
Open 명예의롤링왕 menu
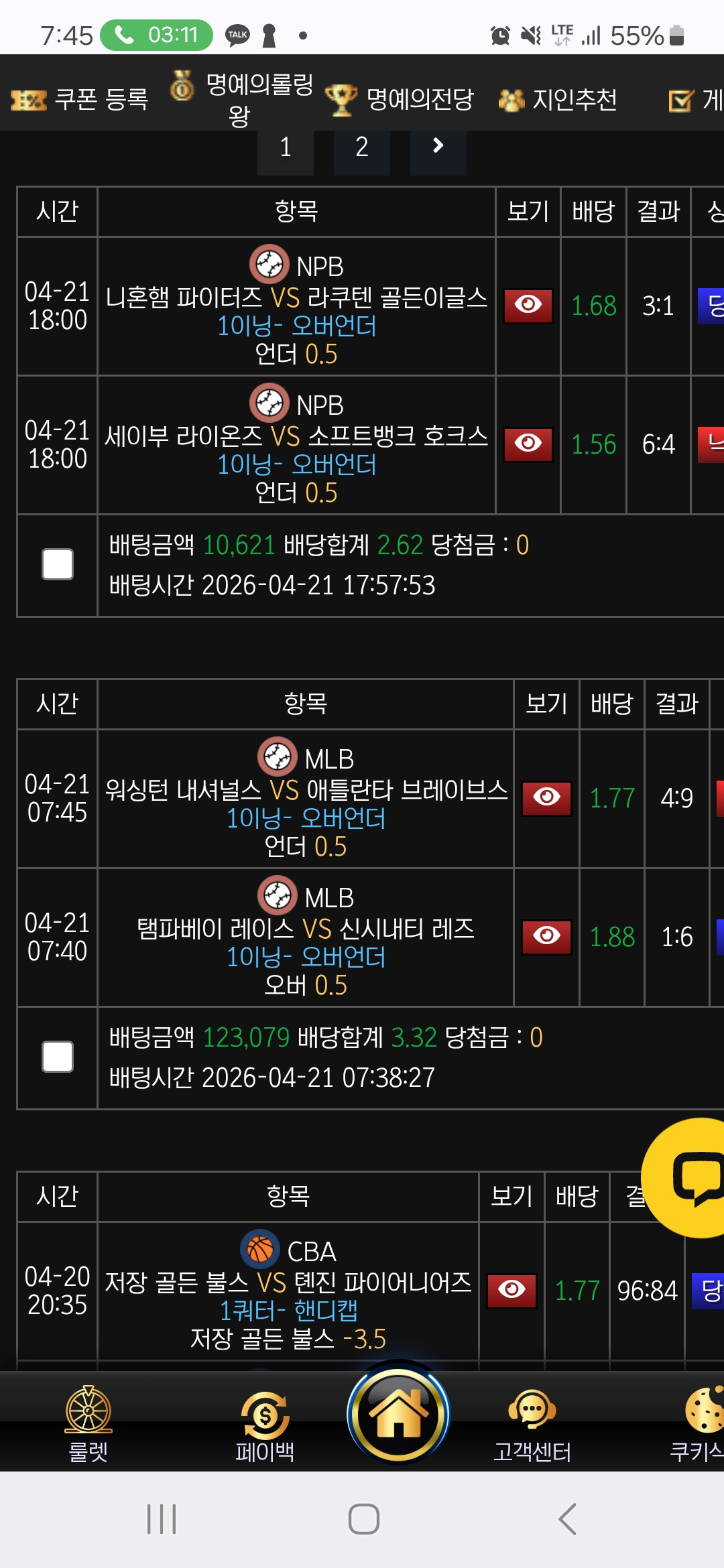(241, 99)
